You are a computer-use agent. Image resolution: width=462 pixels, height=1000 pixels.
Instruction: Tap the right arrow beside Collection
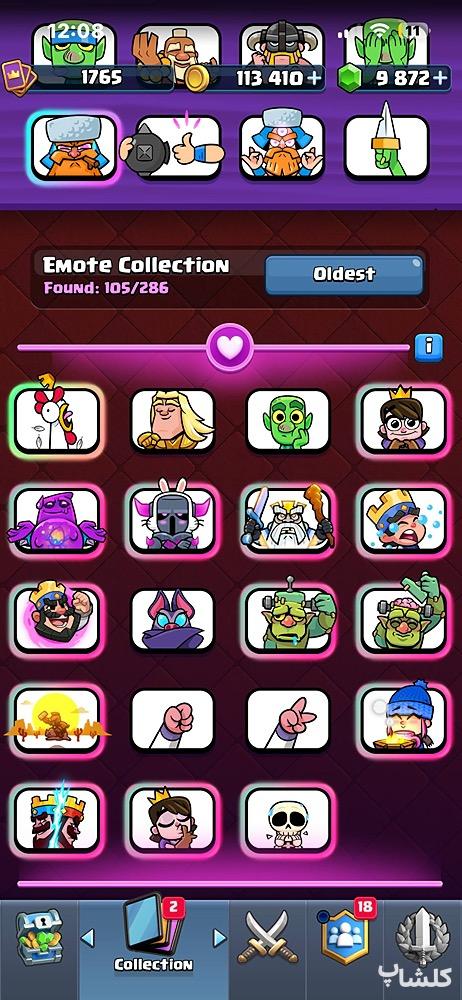[x=220, y=938]
